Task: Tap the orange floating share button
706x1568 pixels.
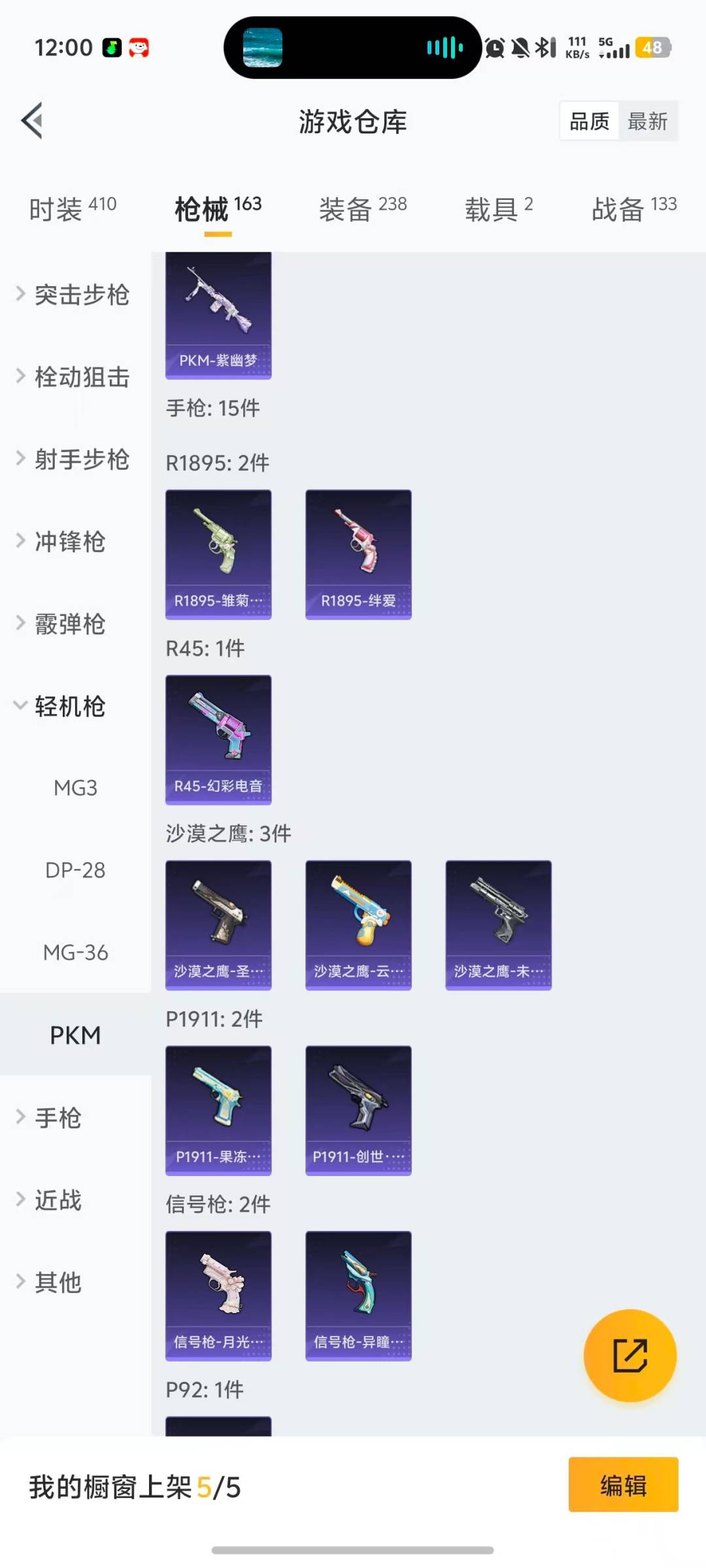Action: pyautogui.click(x=630, y=1356)
